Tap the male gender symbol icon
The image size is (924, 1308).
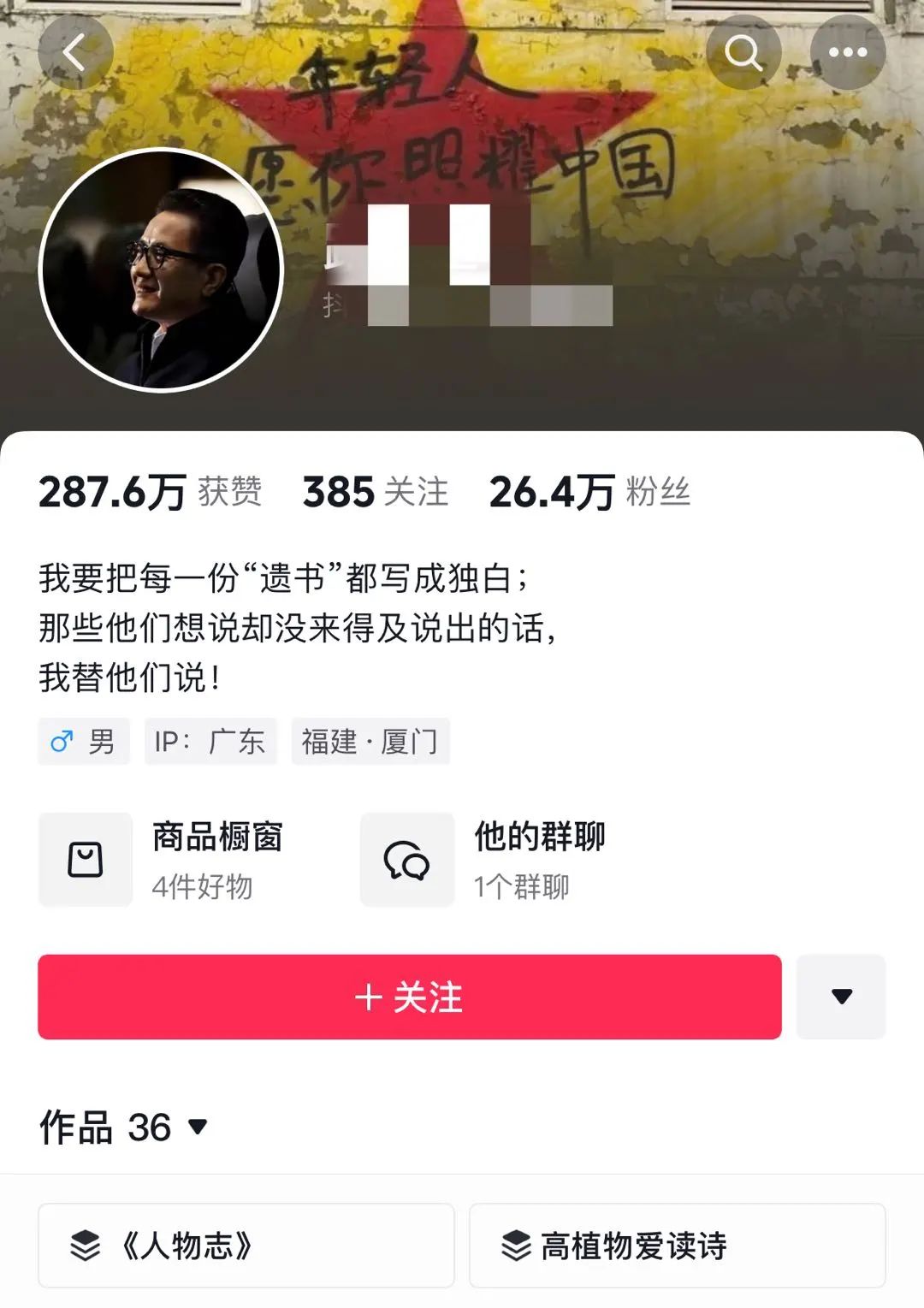coord(62,741)
